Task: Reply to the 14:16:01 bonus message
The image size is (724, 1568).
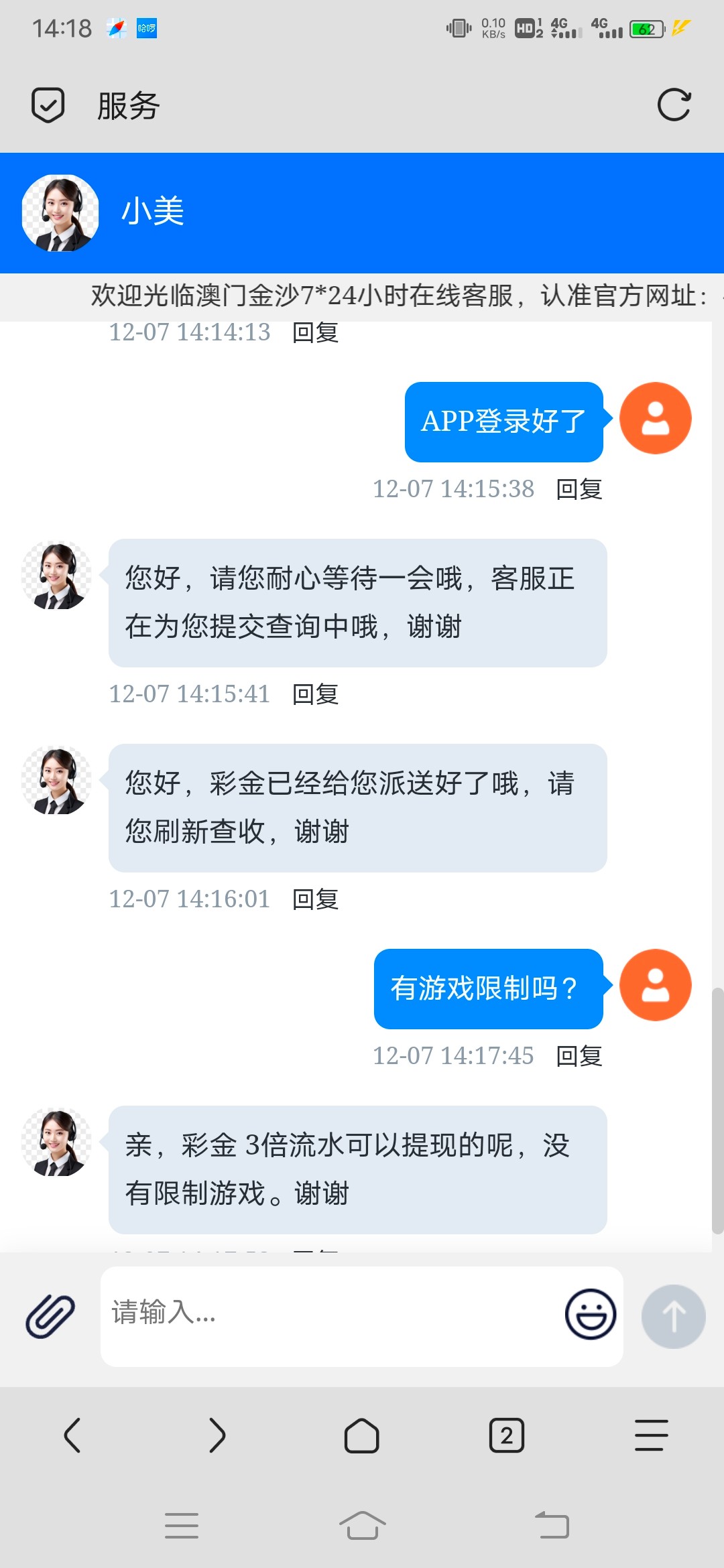Action: pos(315,899)
